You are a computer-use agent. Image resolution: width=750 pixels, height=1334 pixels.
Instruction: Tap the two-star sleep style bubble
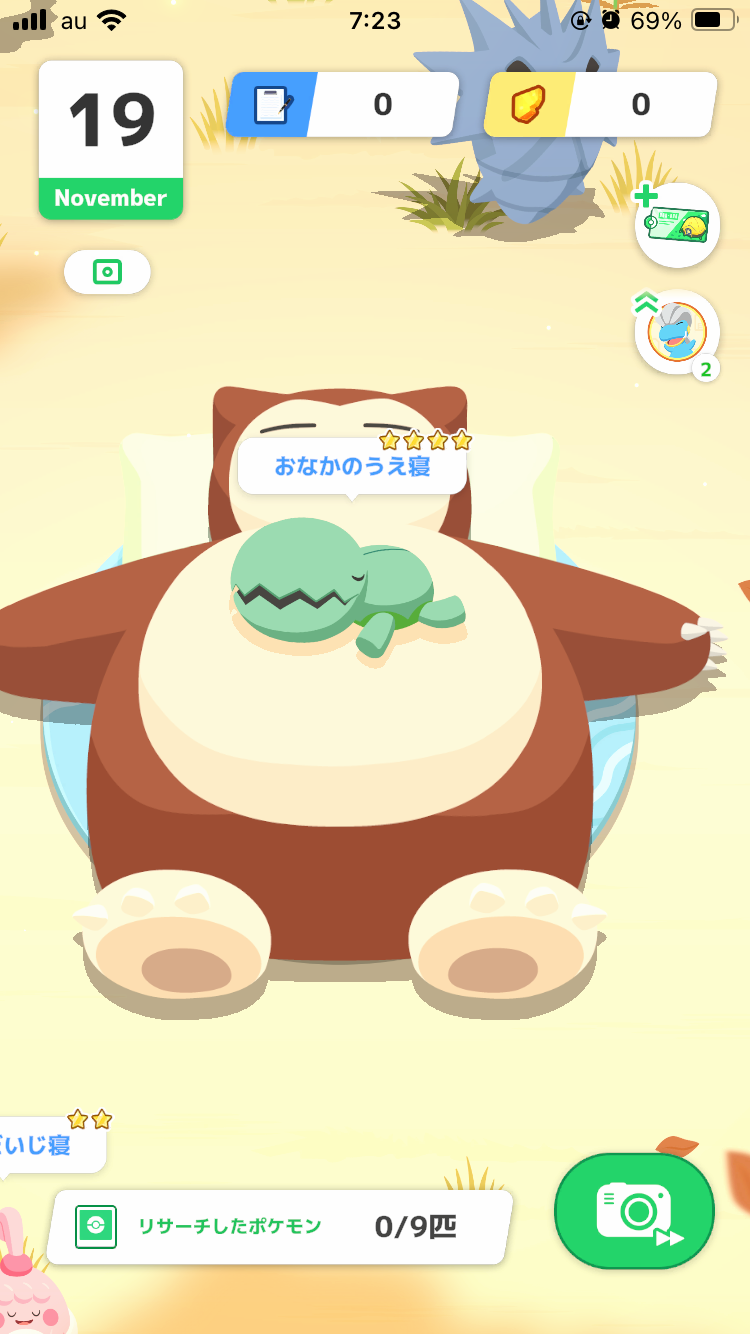(50, 1145)
